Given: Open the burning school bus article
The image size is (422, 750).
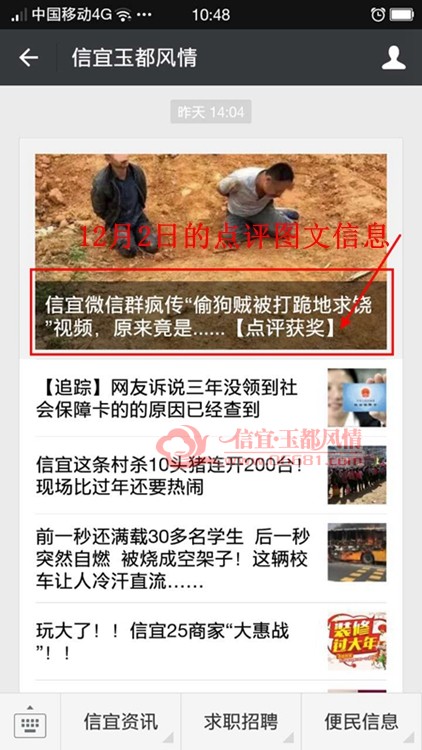Looking at the screenshot, I should [x=211, y=558].
